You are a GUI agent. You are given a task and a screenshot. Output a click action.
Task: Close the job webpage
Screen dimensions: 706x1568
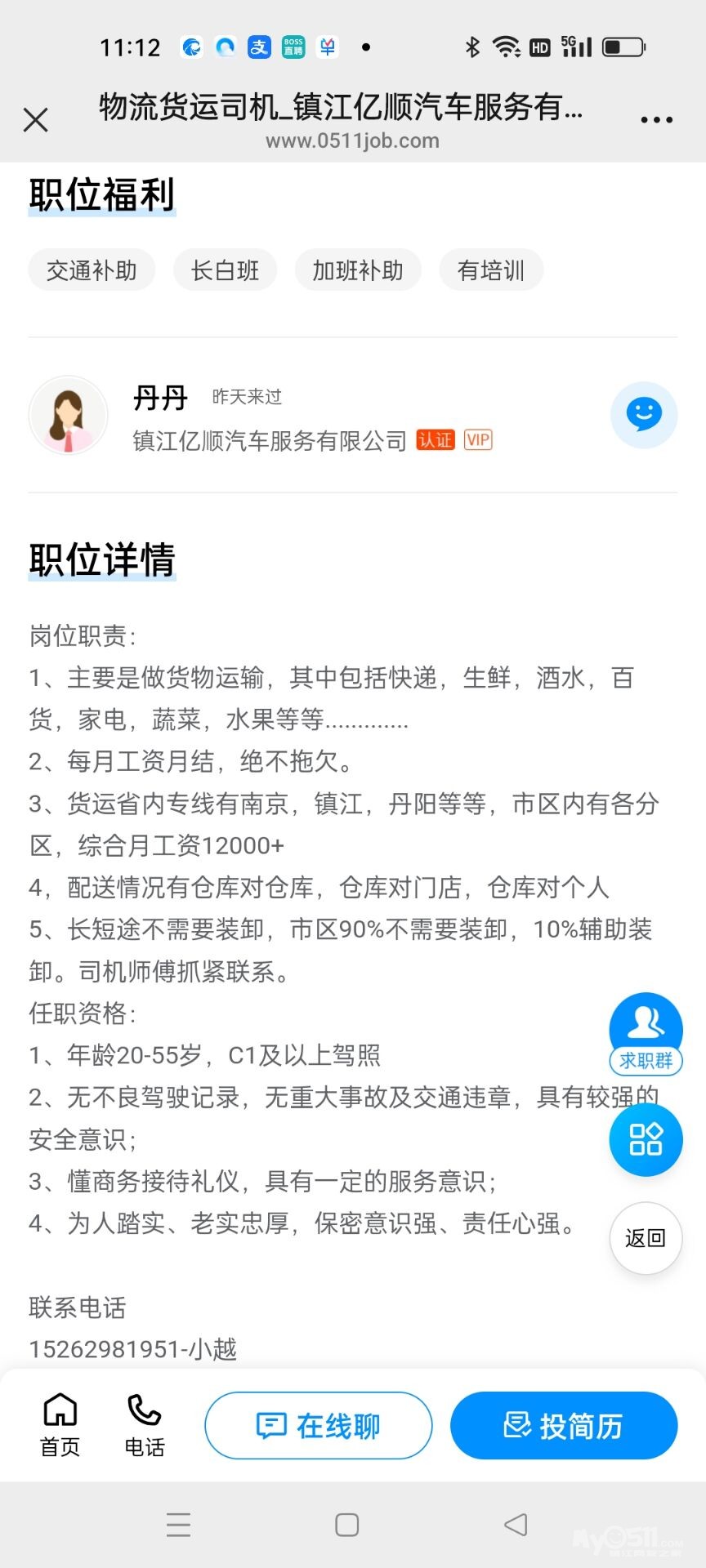36,120
